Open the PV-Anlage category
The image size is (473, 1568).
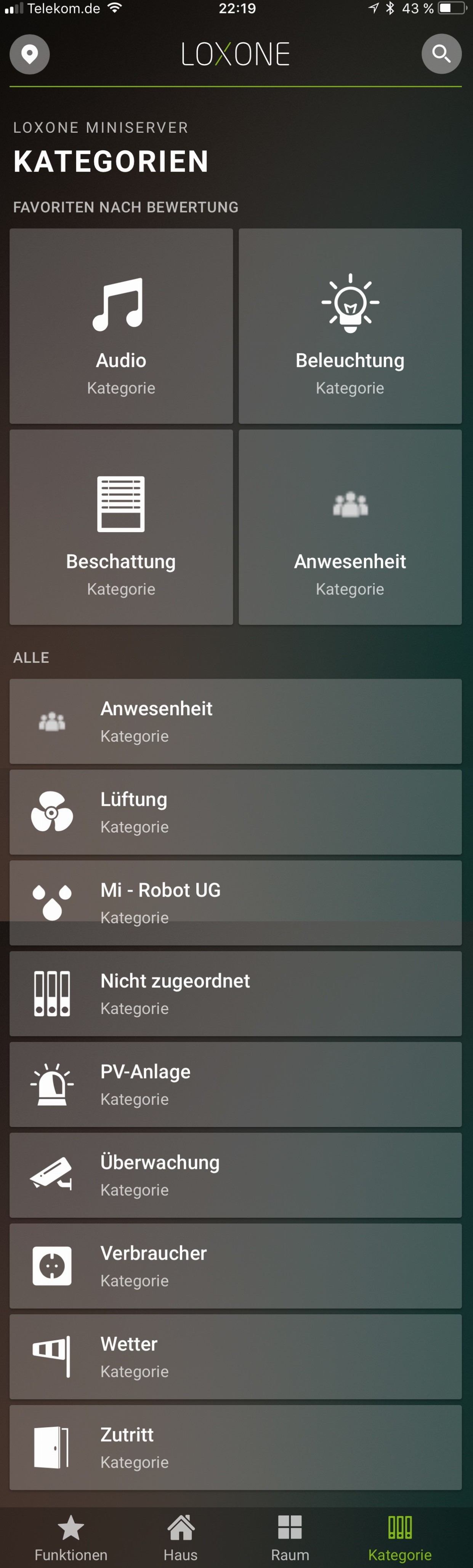click(x=235, y=1084)
